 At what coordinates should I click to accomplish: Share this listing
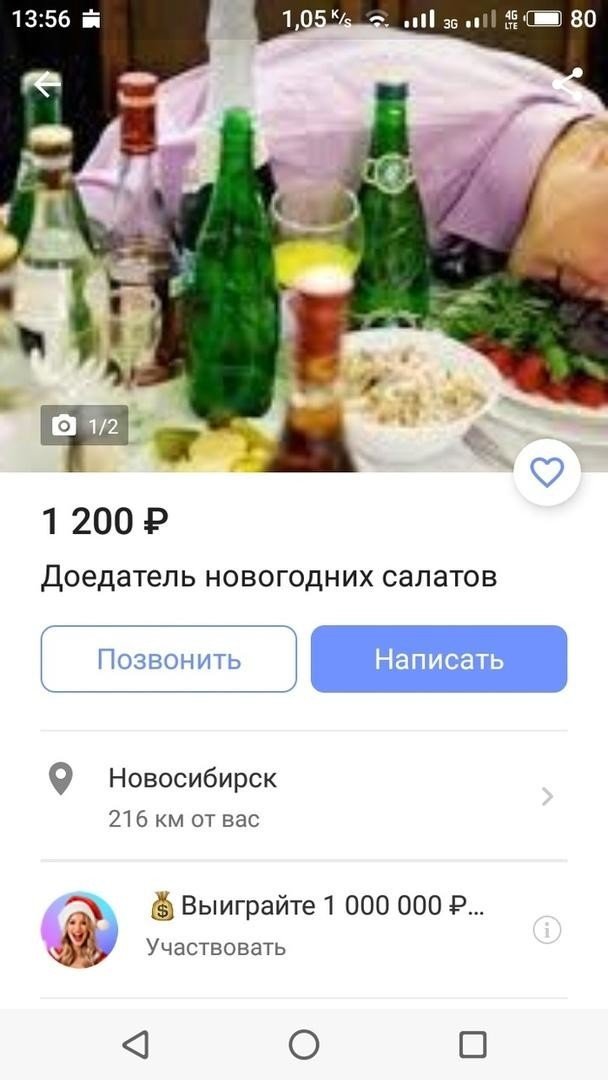[x=566, y=83]
